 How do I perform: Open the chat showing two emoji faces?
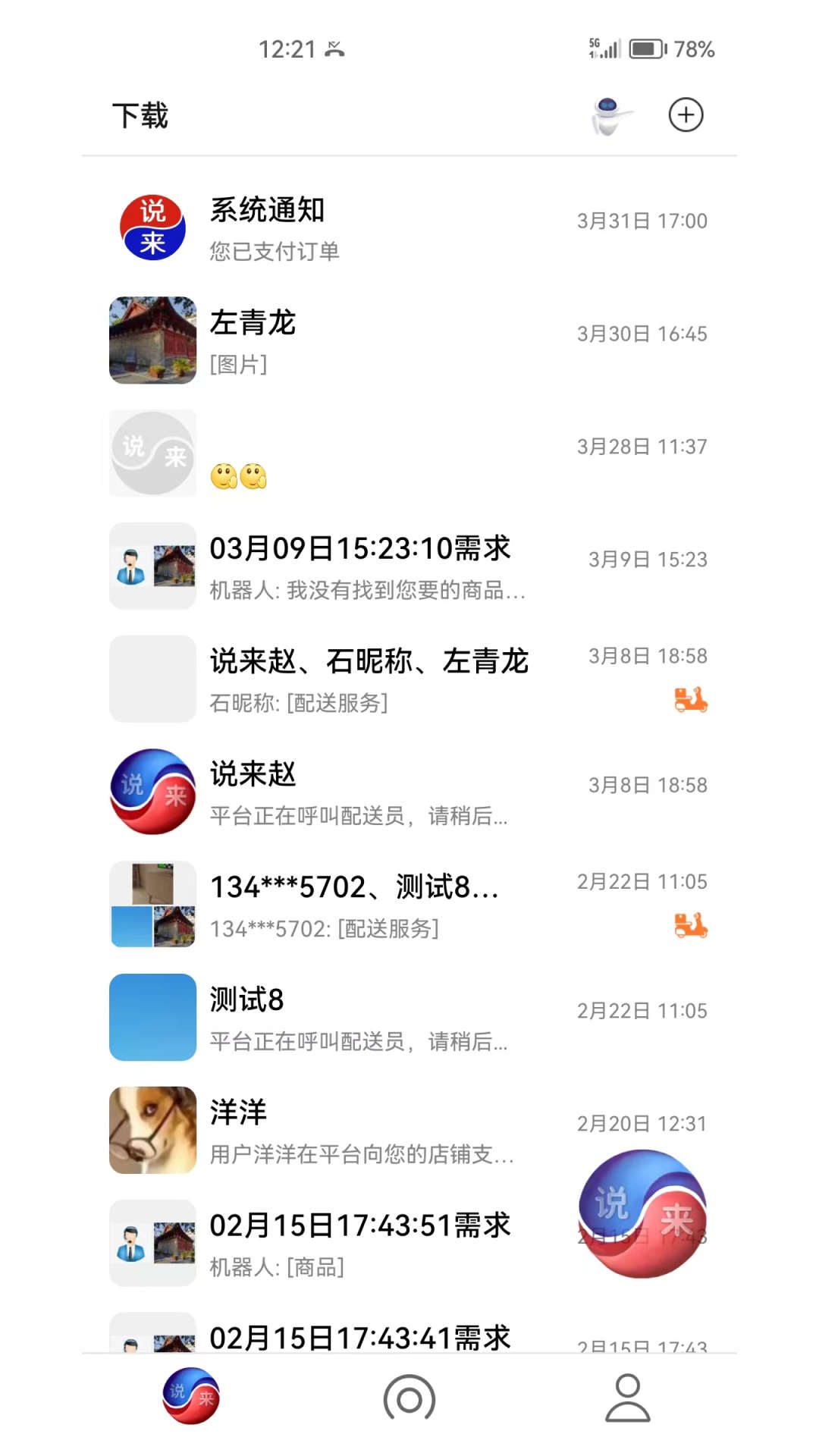(x=341, y=453)
